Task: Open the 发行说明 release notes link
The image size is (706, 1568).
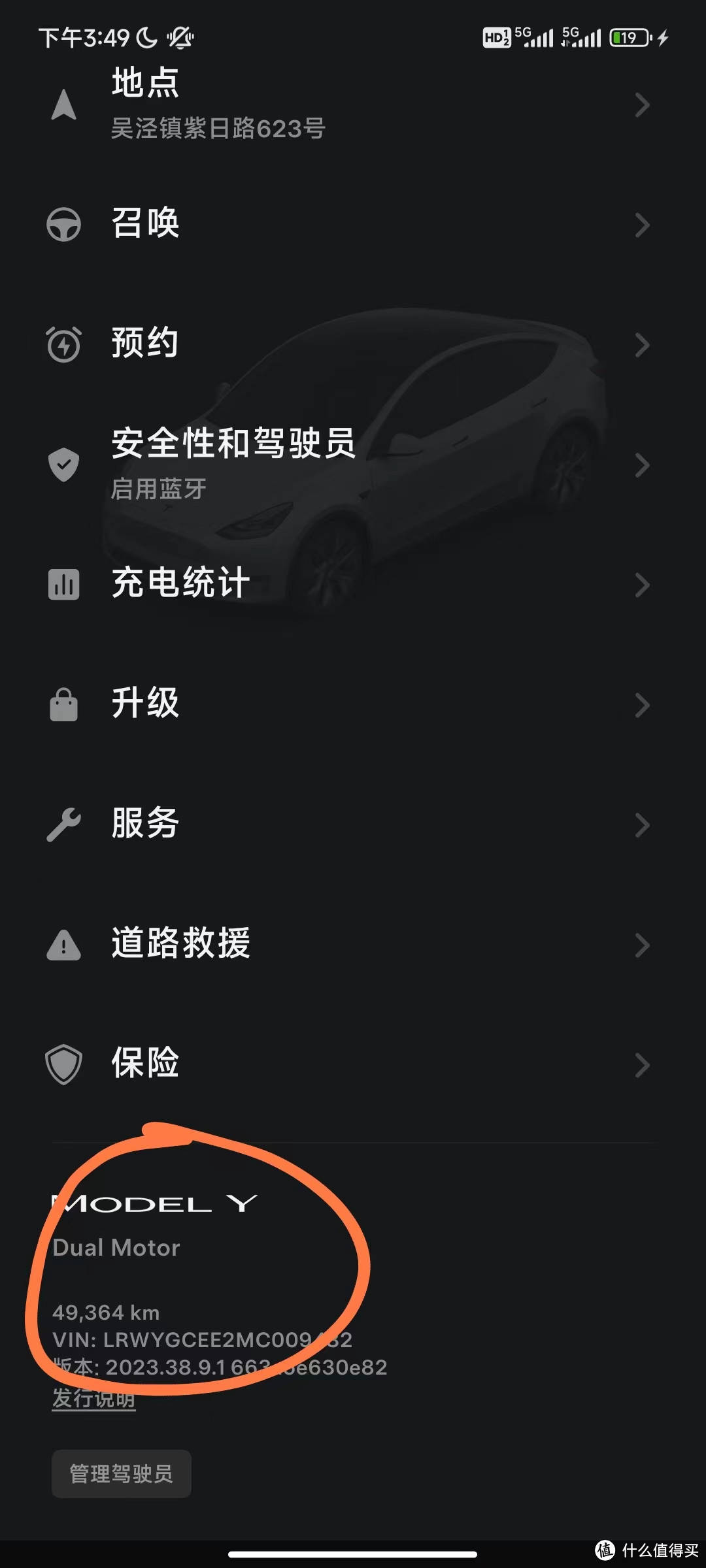Action: point(93,1399)
